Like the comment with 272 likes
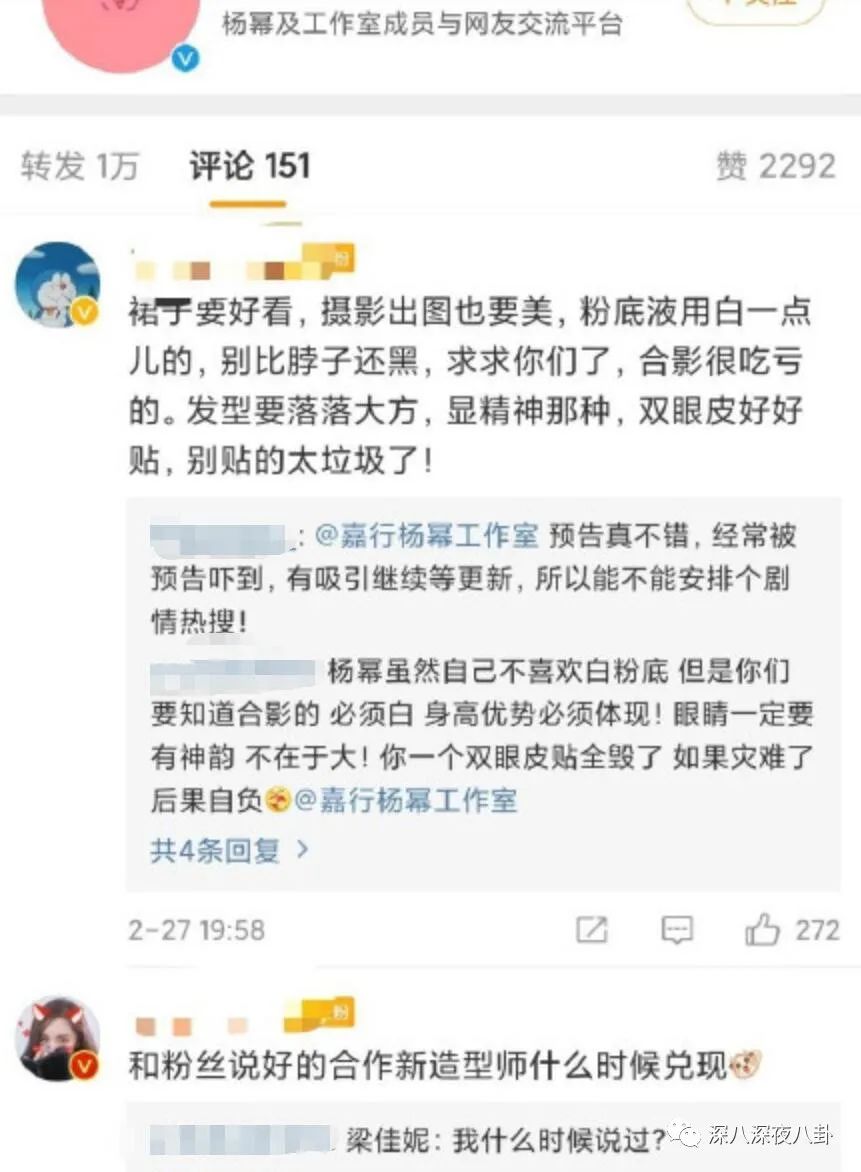 coord(763,930)
